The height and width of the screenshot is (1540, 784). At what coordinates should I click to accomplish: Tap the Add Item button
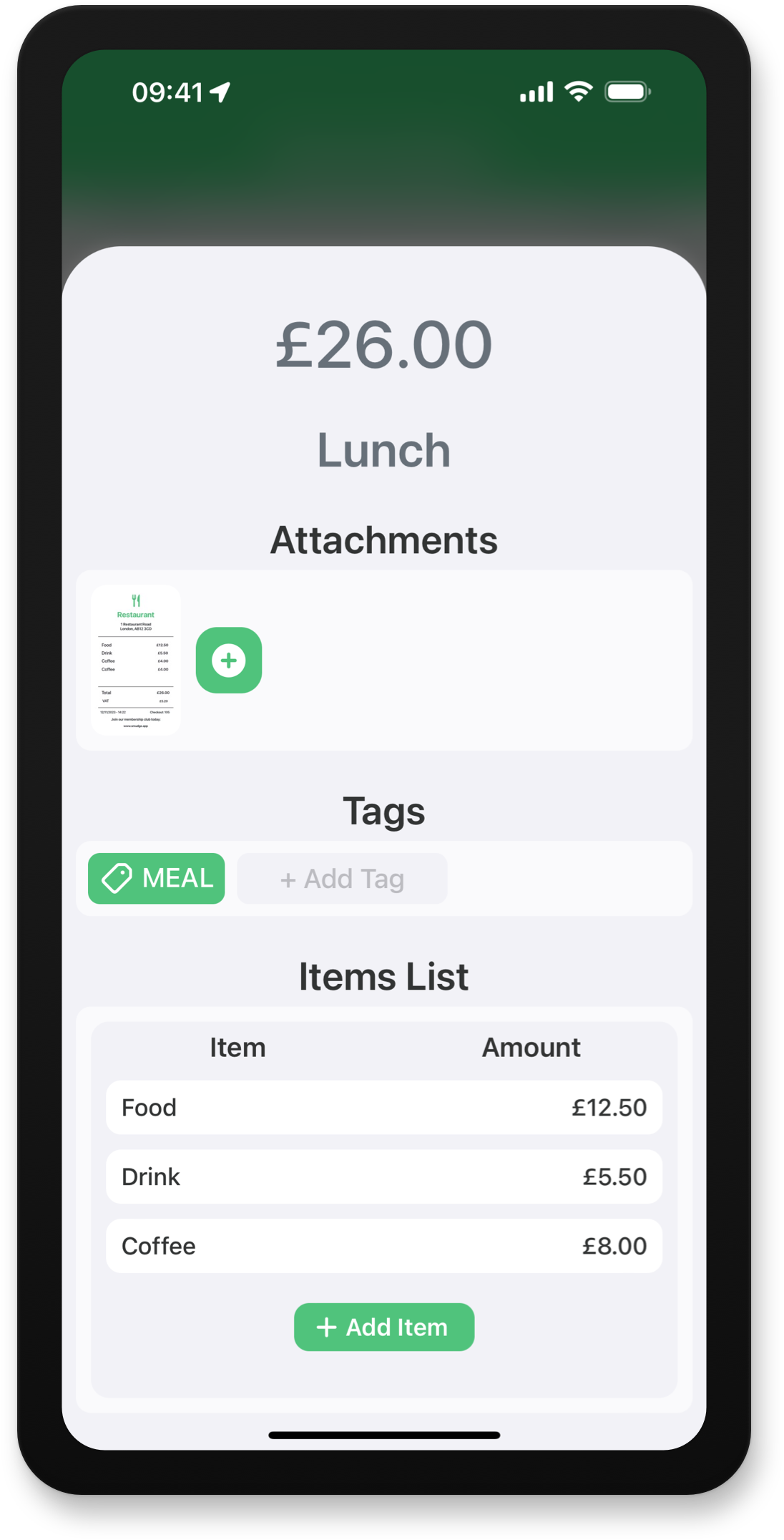(x=384, y=1327)
